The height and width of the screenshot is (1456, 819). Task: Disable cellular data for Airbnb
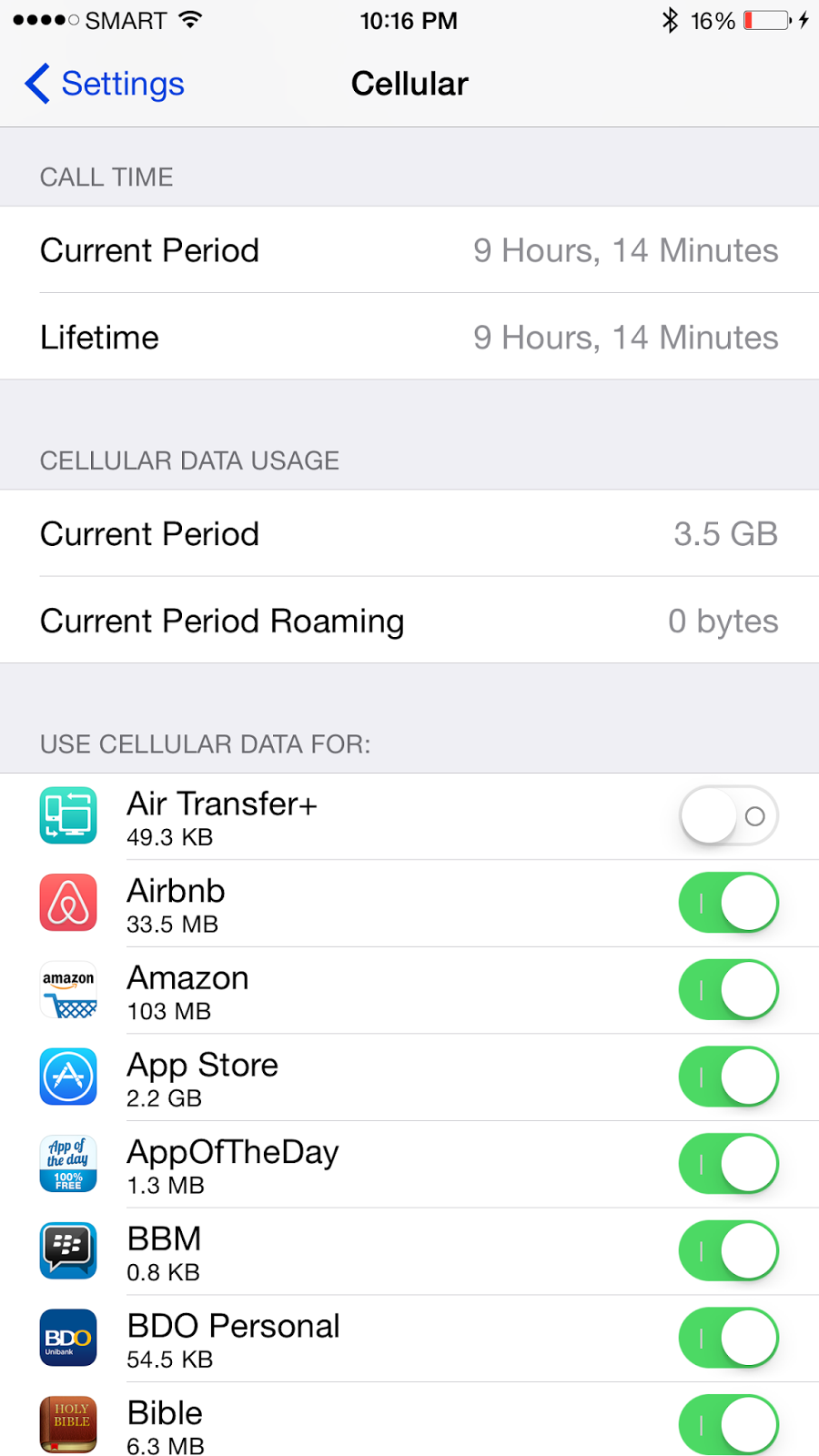(728, 903)
